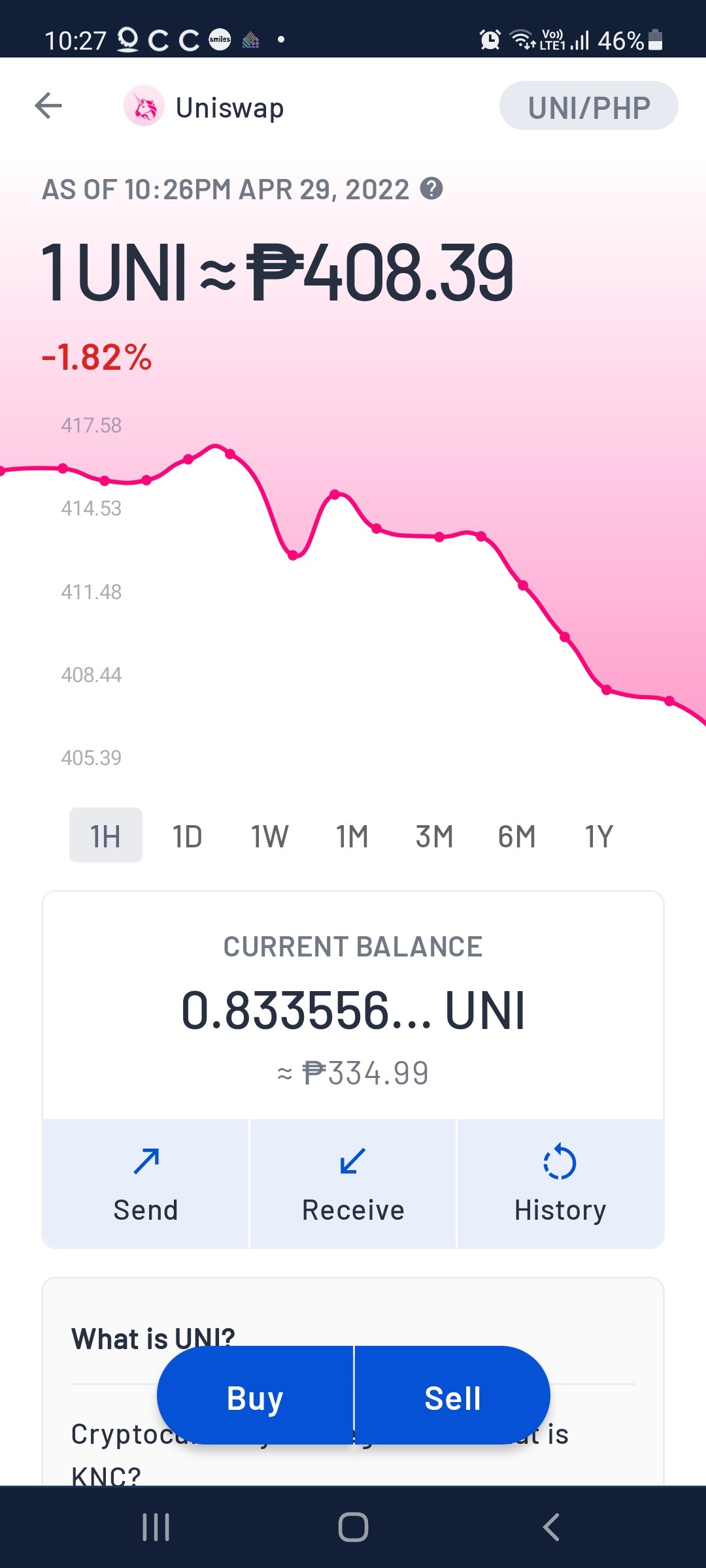Tap Sell to sell UNI
706x1568 pixels.
[x=452, y=1396]
